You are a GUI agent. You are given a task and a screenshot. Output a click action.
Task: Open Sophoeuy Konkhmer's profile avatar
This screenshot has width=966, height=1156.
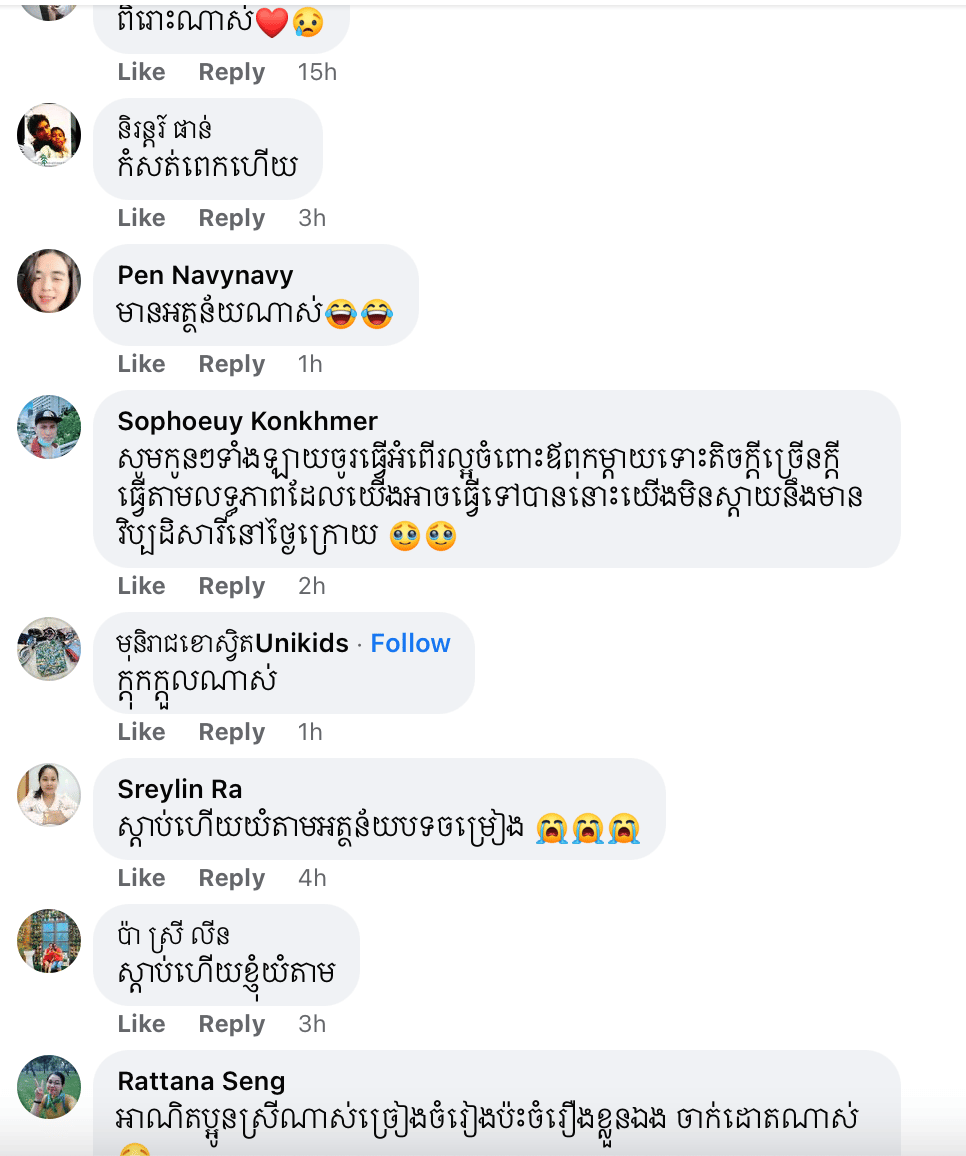tap(49, 427)
